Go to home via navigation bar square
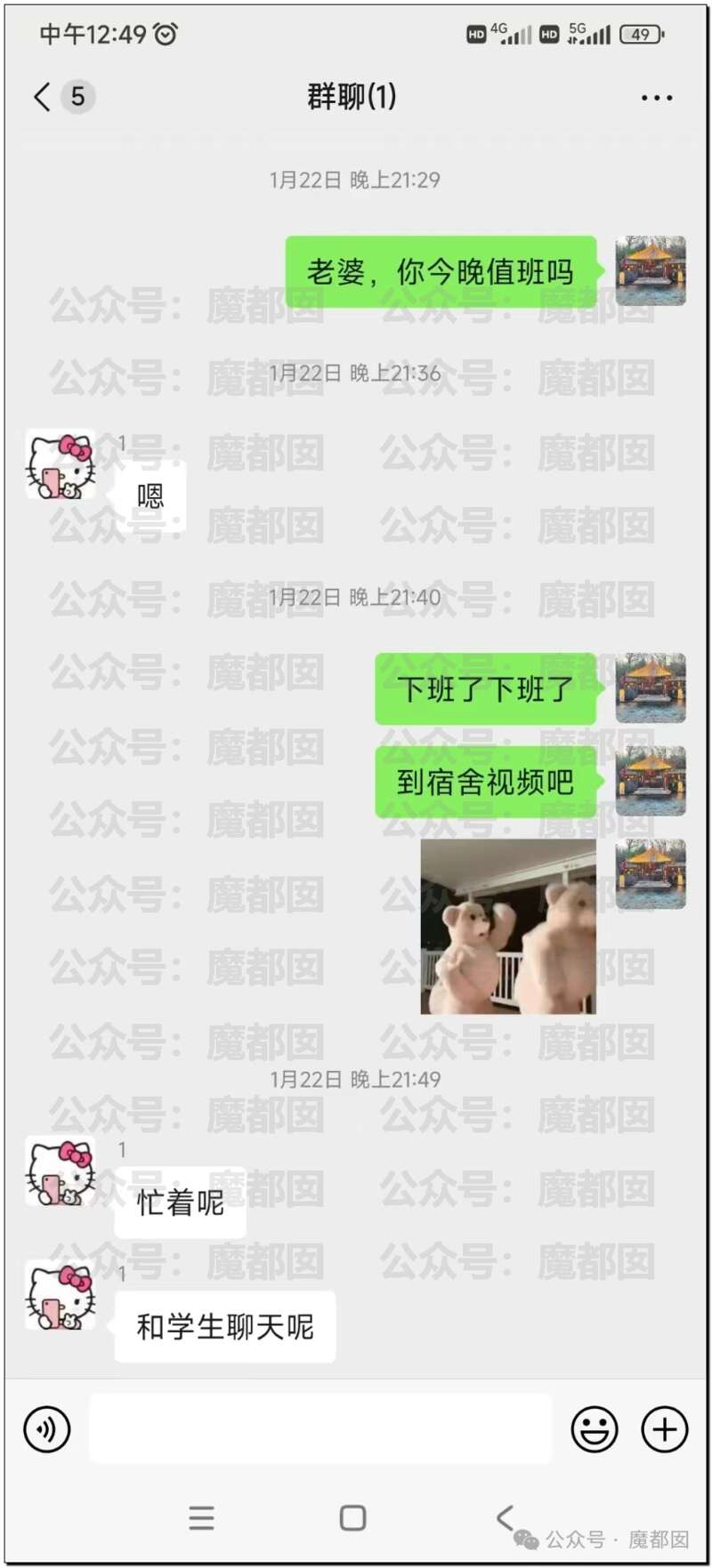This screenshot has width=712, height=1568. point(353,1517)
